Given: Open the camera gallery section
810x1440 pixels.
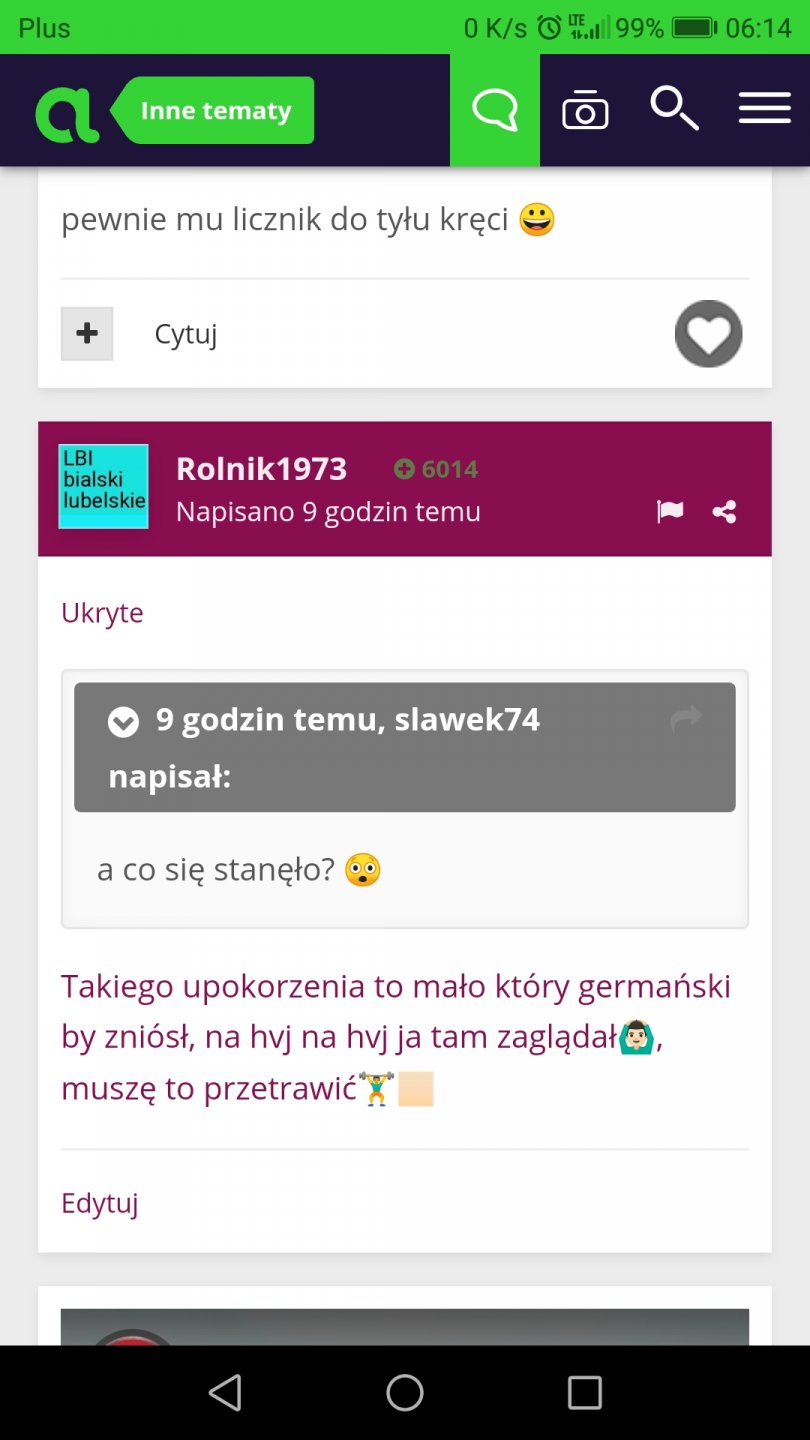Looking at the screenshot, I should coord(585,110).
